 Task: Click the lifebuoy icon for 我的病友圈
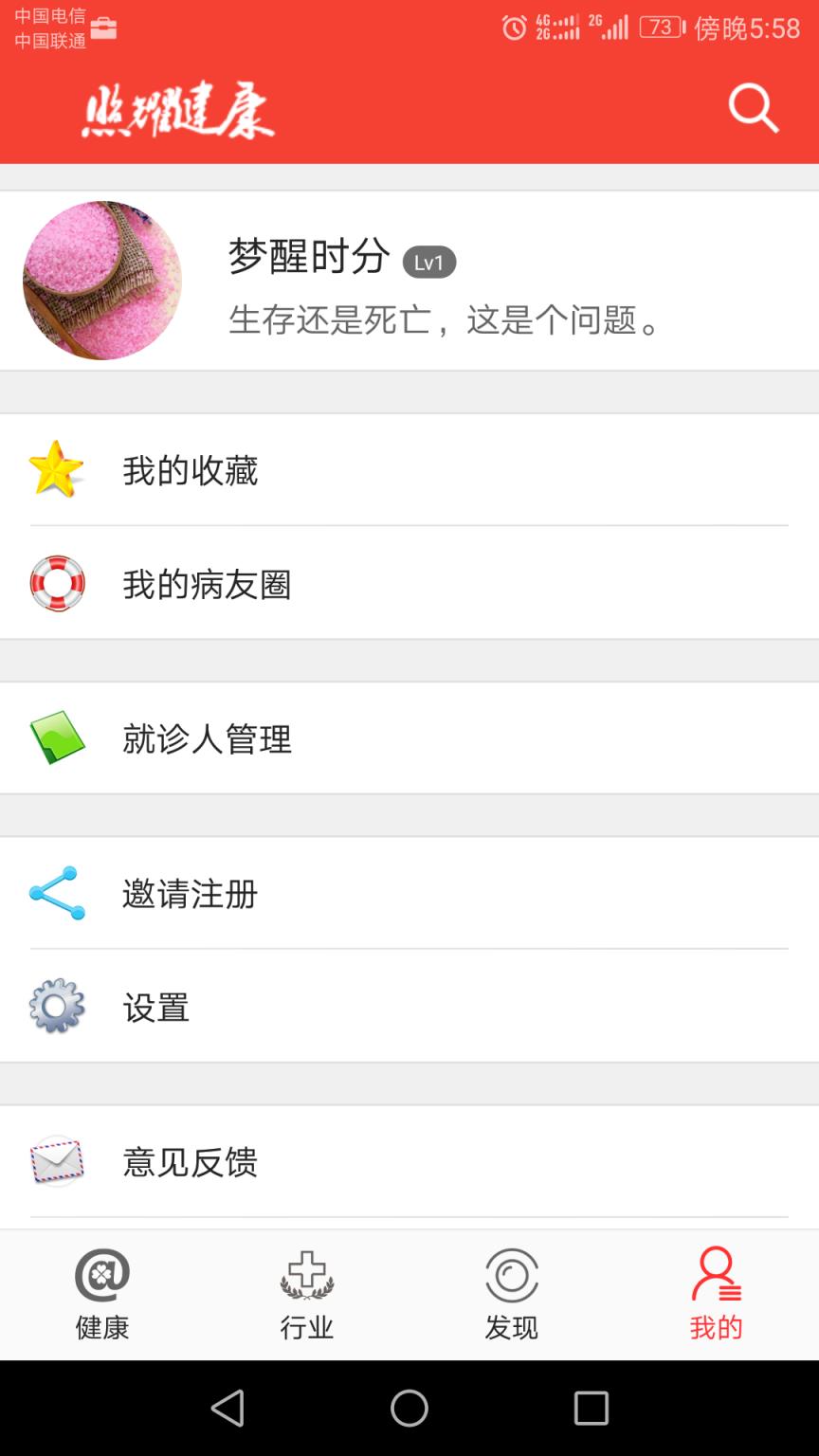click(x=57, y=585)
